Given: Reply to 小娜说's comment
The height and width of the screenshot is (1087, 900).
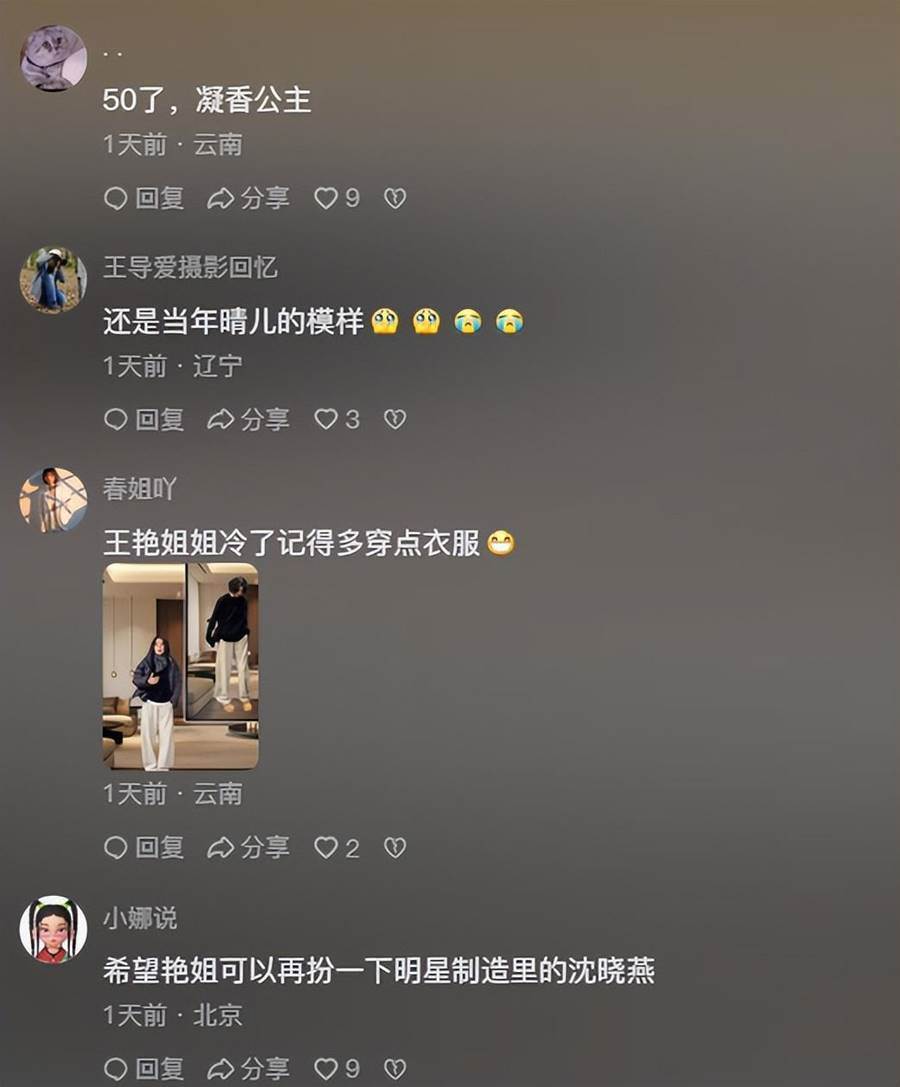Looking at the screenshot, I should (144, 1068).
